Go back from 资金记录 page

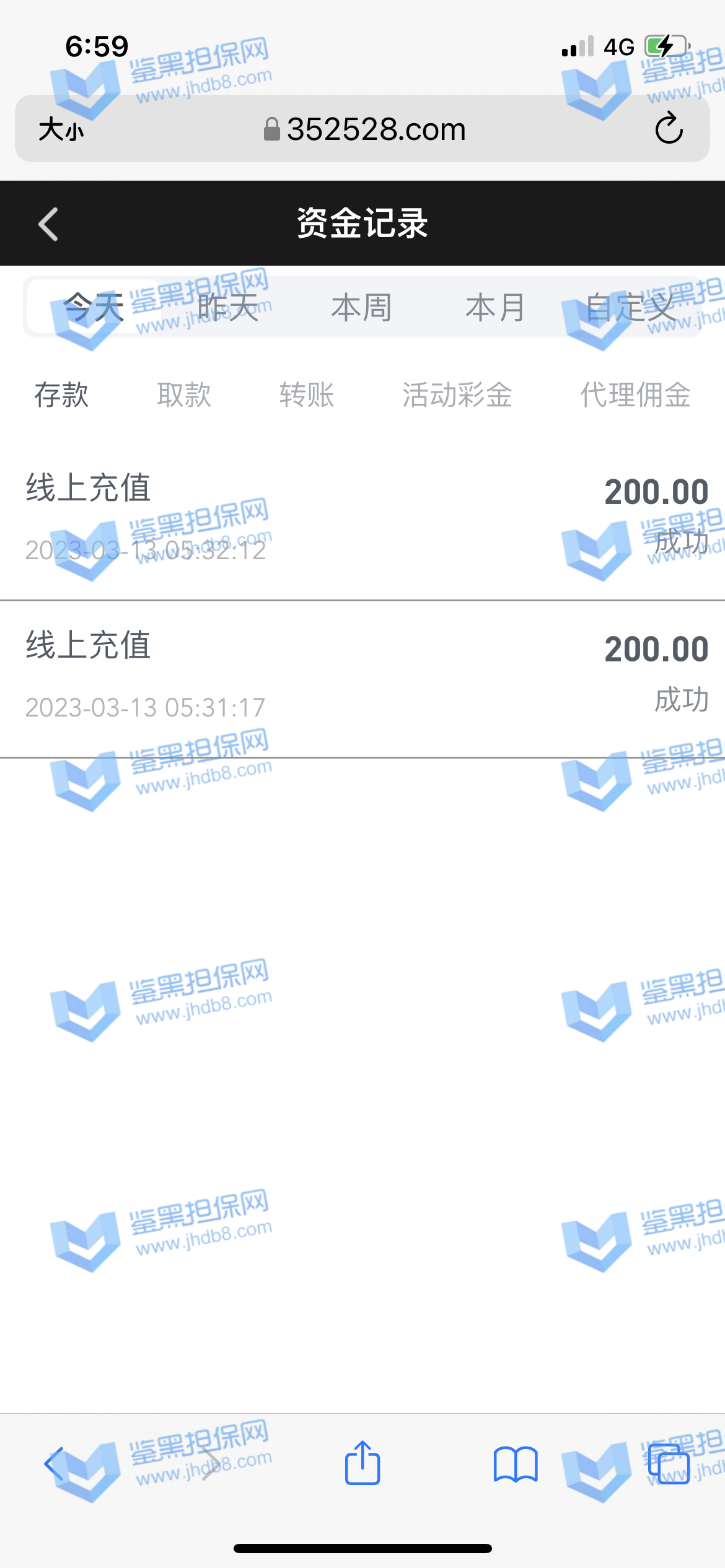click(48, 224)
